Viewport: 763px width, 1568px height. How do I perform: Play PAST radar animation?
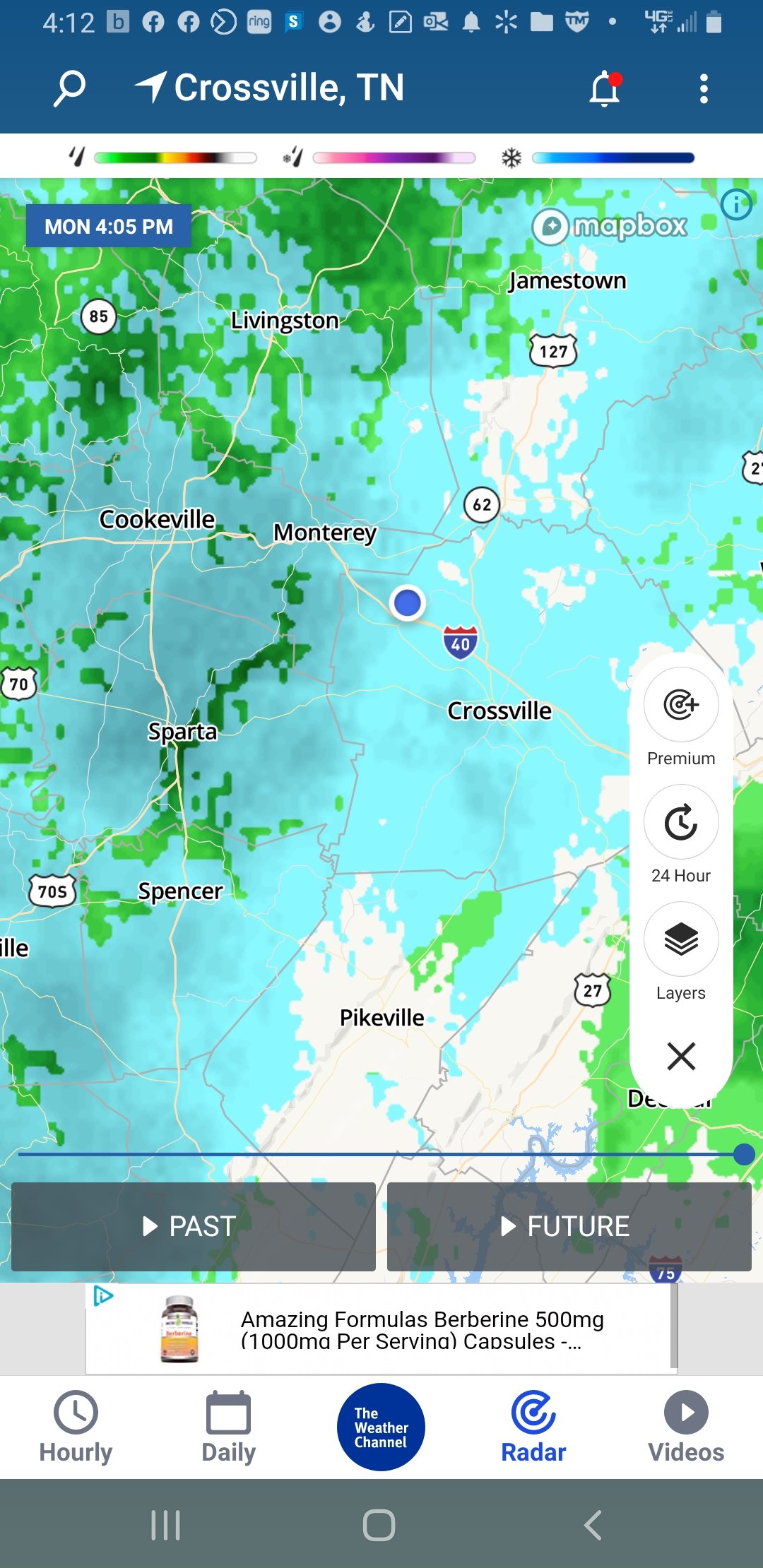click(x=194, y=1227)
